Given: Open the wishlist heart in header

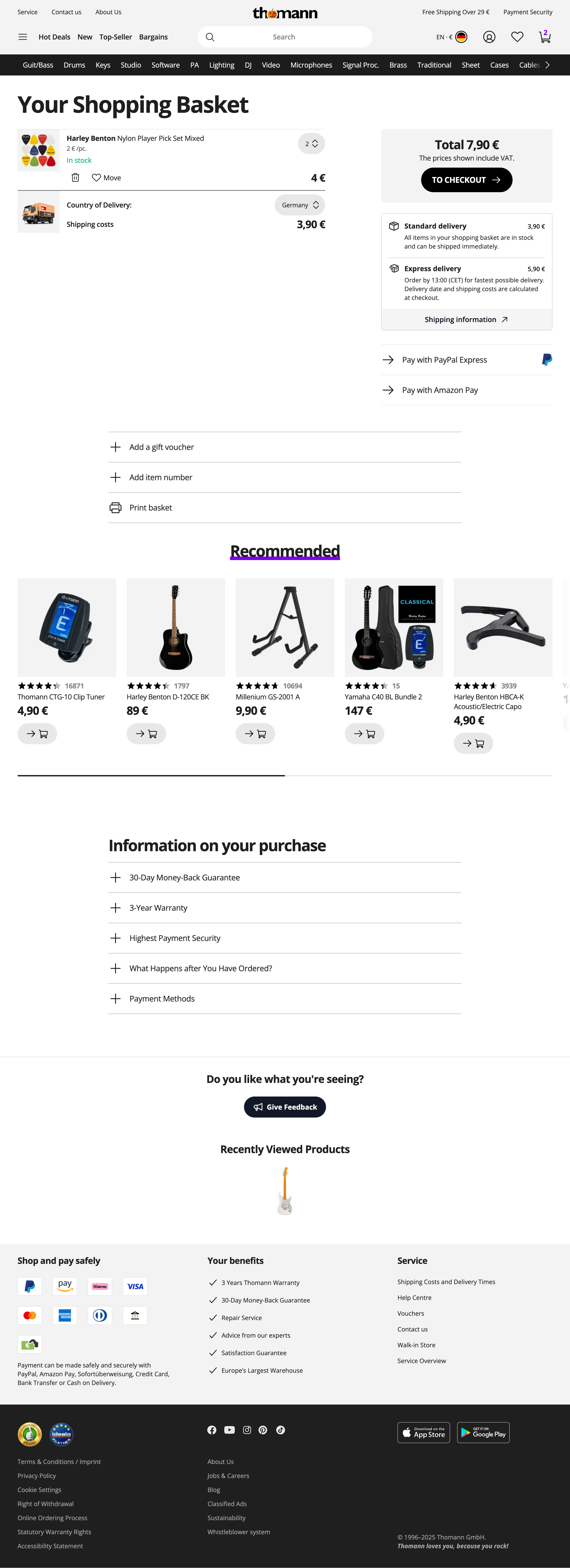Looking at the screenshot, I should pos(517,37).
